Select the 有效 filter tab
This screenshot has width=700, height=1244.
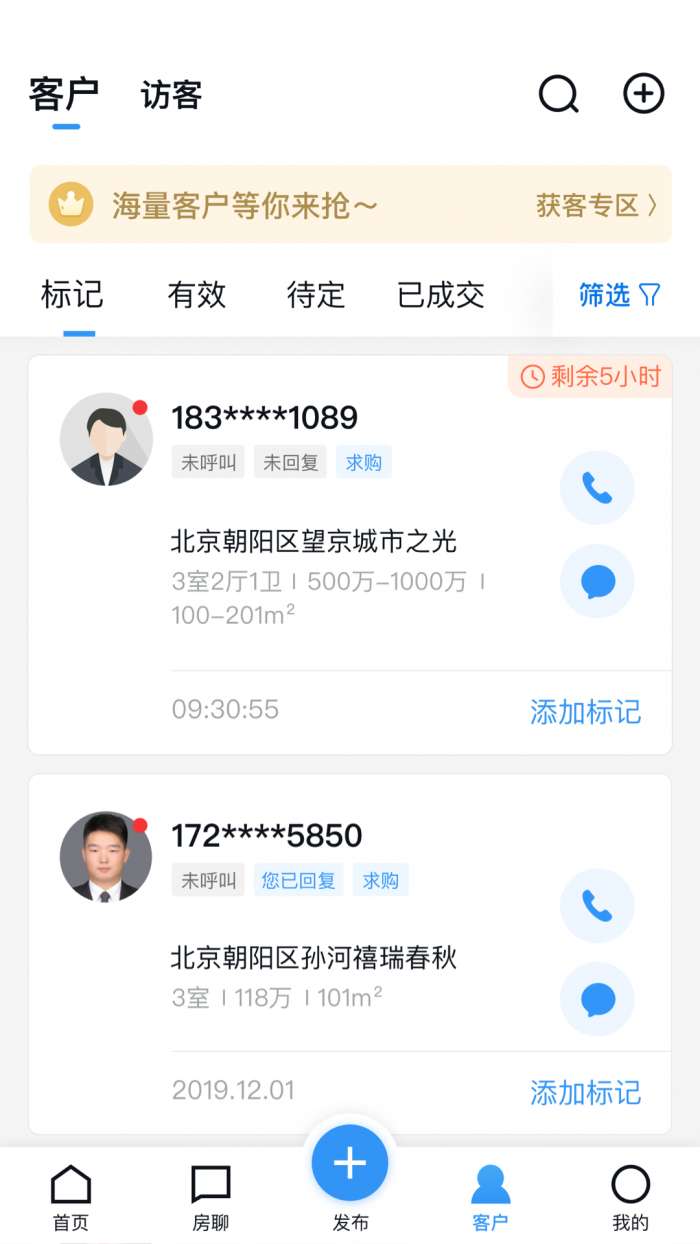[197, 295]
